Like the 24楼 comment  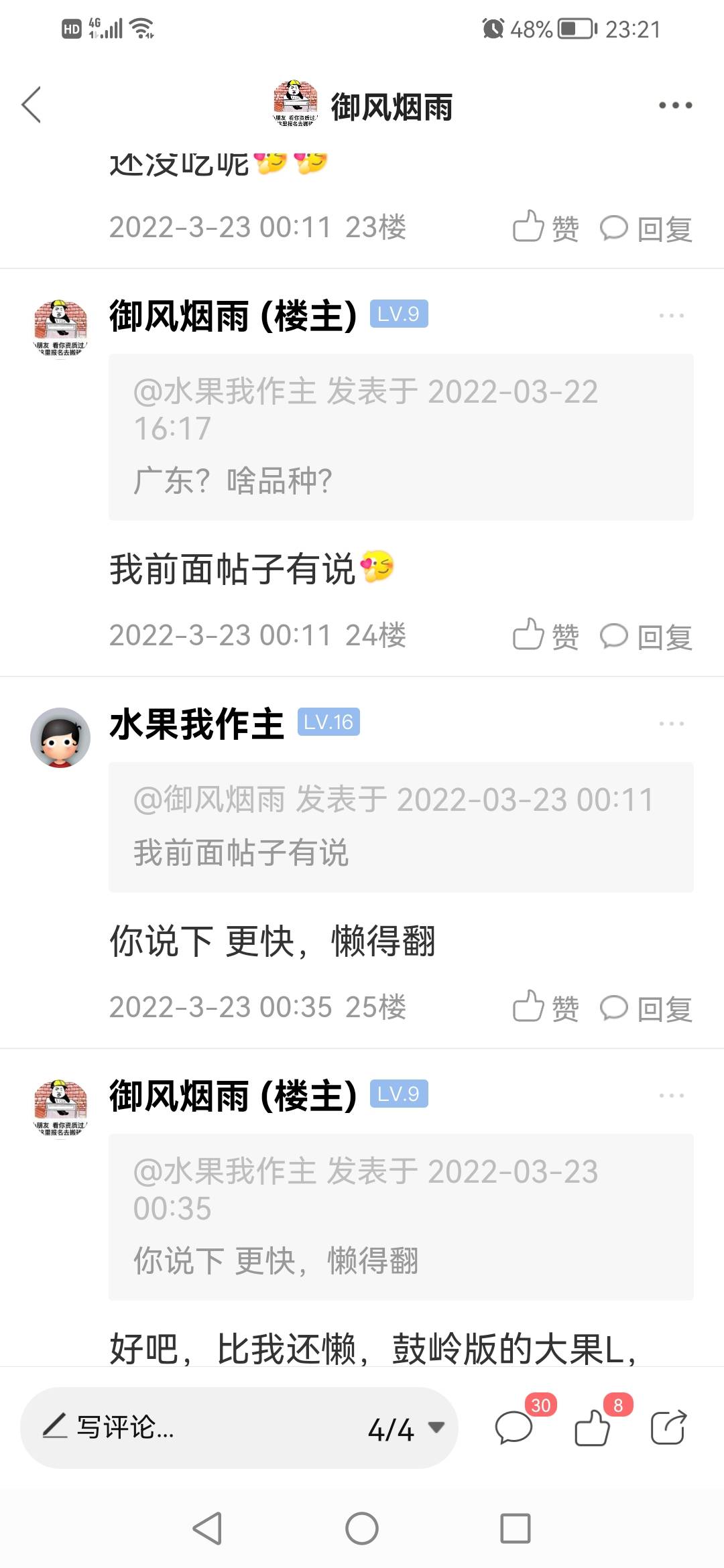coord(546,636)
